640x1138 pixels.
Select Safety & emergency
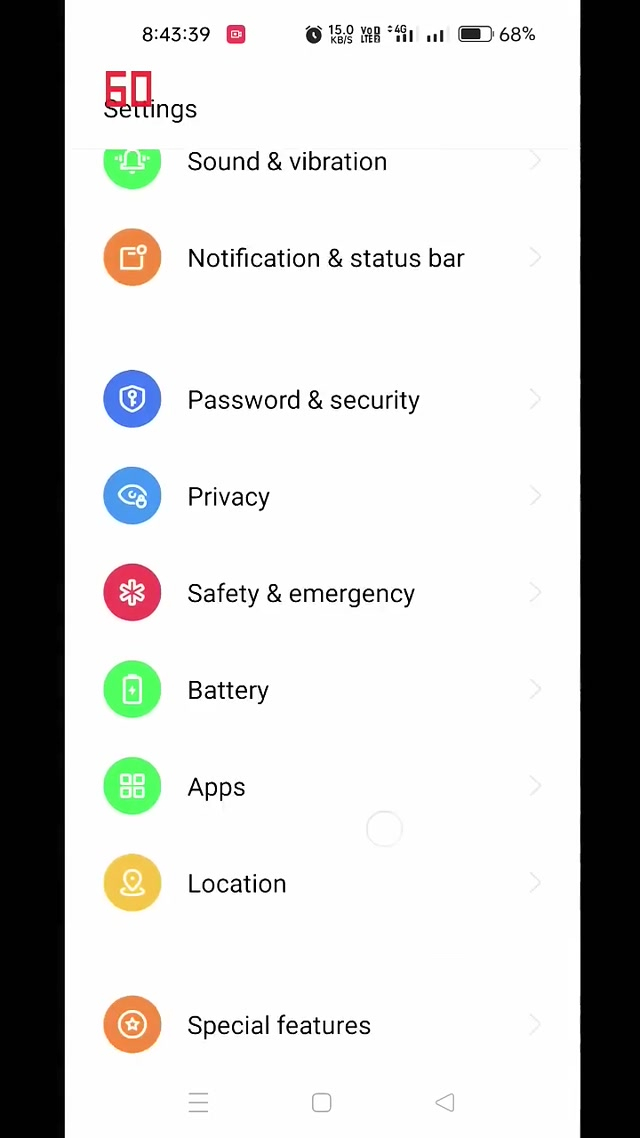[x=300, y=594]
